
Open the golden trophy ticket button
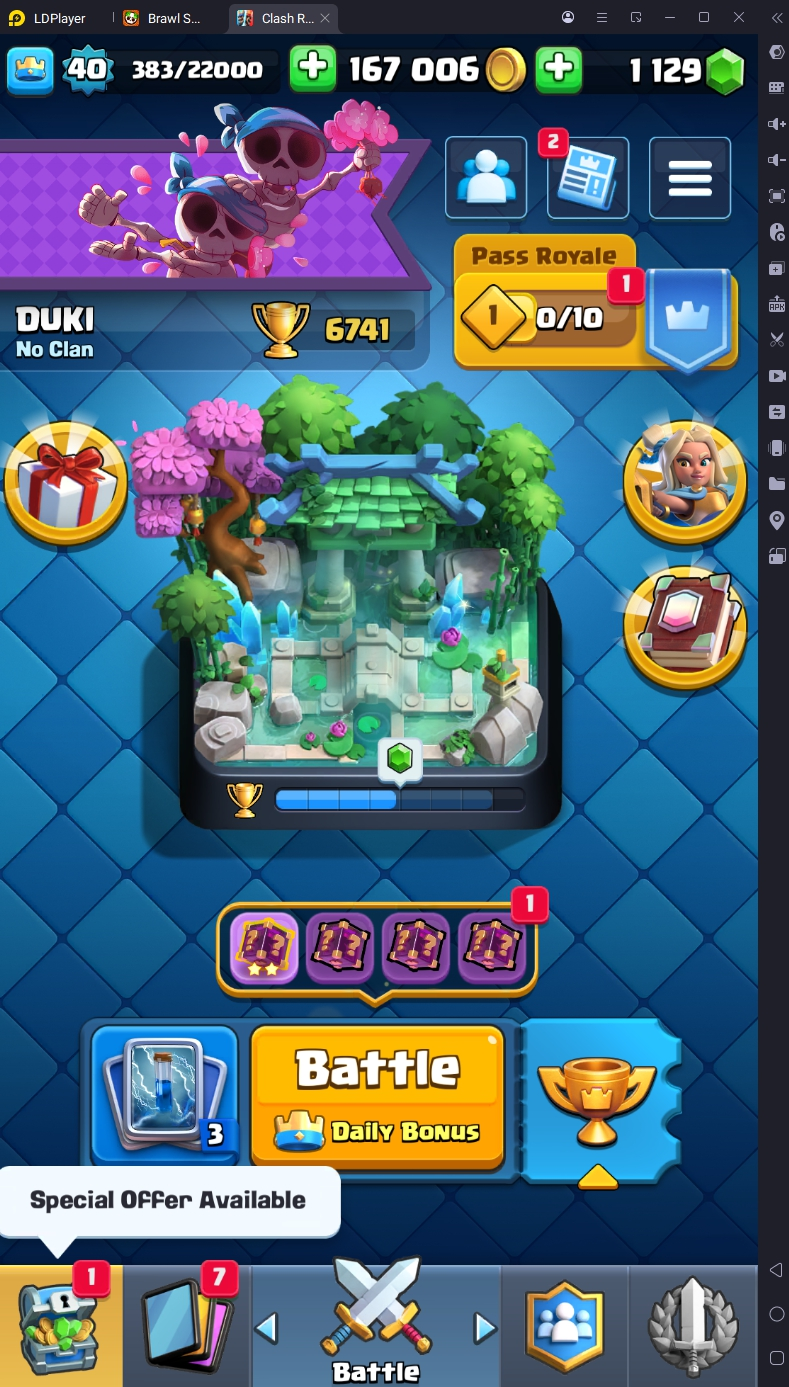596,1098
